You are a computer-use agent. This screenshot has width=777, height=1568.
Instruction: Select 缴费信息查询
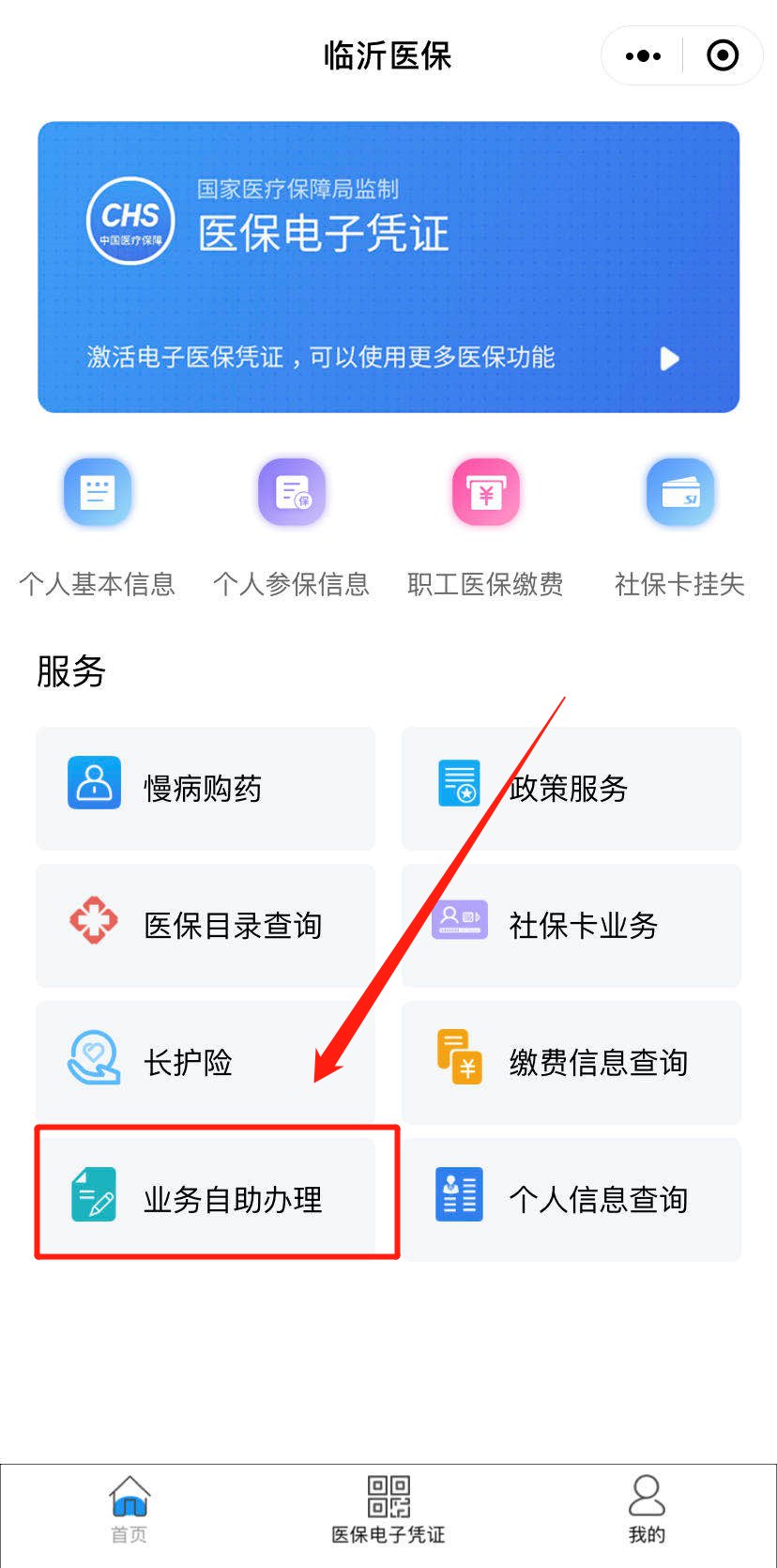pyautogui.click(x=571, y=1062)
